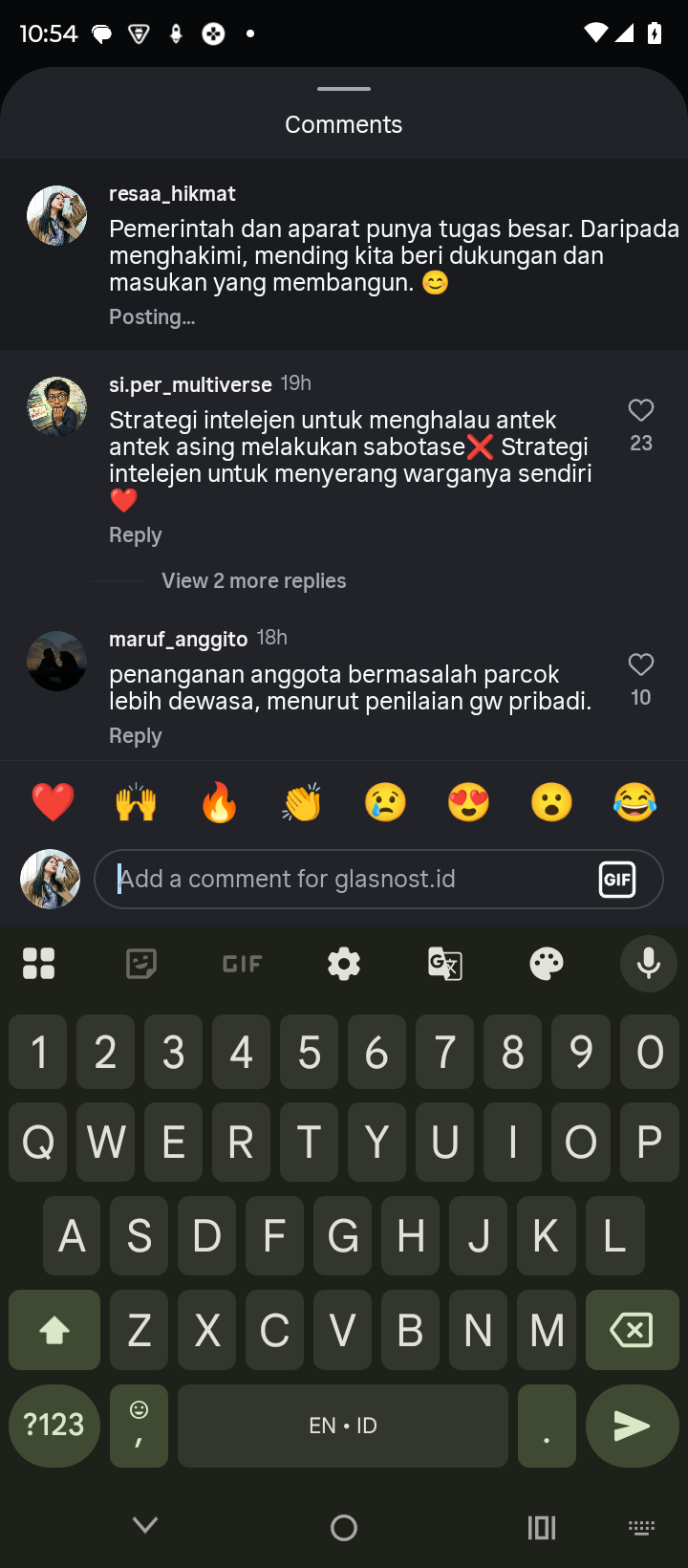688x1568 pixels.
Task: Reply to si.per_multiverse's comment
Action: coord(135,535)
